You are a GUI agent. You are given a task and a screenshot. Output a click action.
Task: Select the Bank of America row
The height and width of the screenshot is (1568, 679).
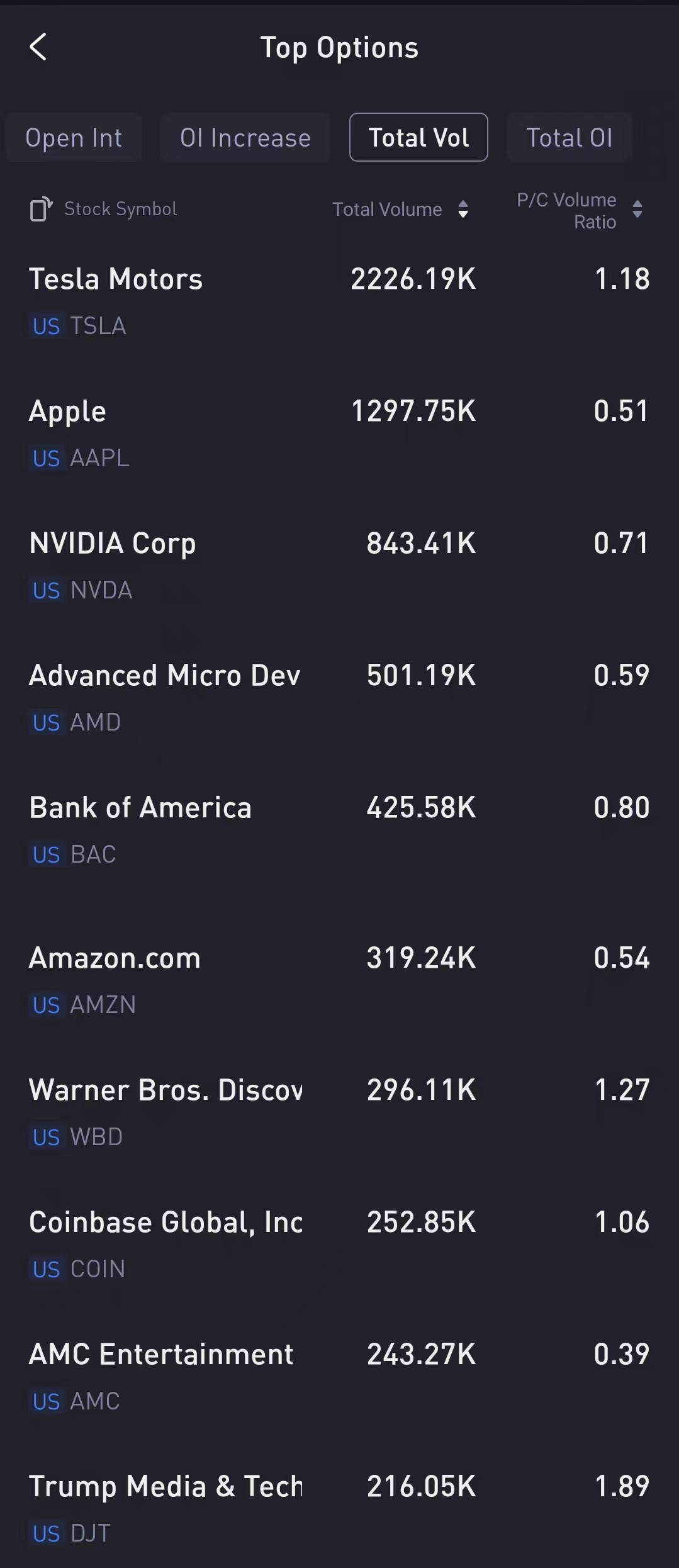(140, 807)
